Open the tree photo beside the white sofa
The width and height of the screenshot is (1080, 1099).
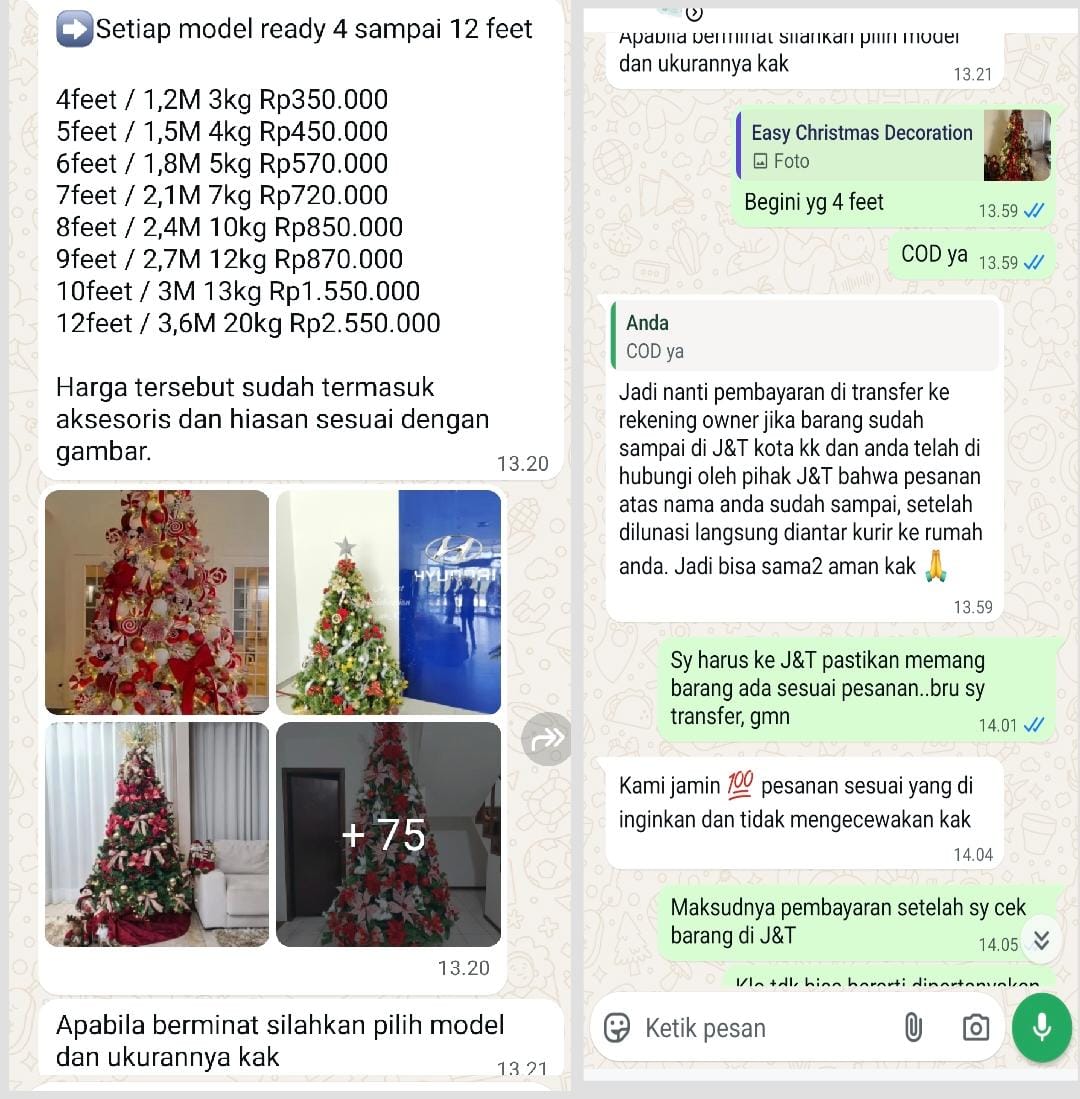(x=157, y=834)
